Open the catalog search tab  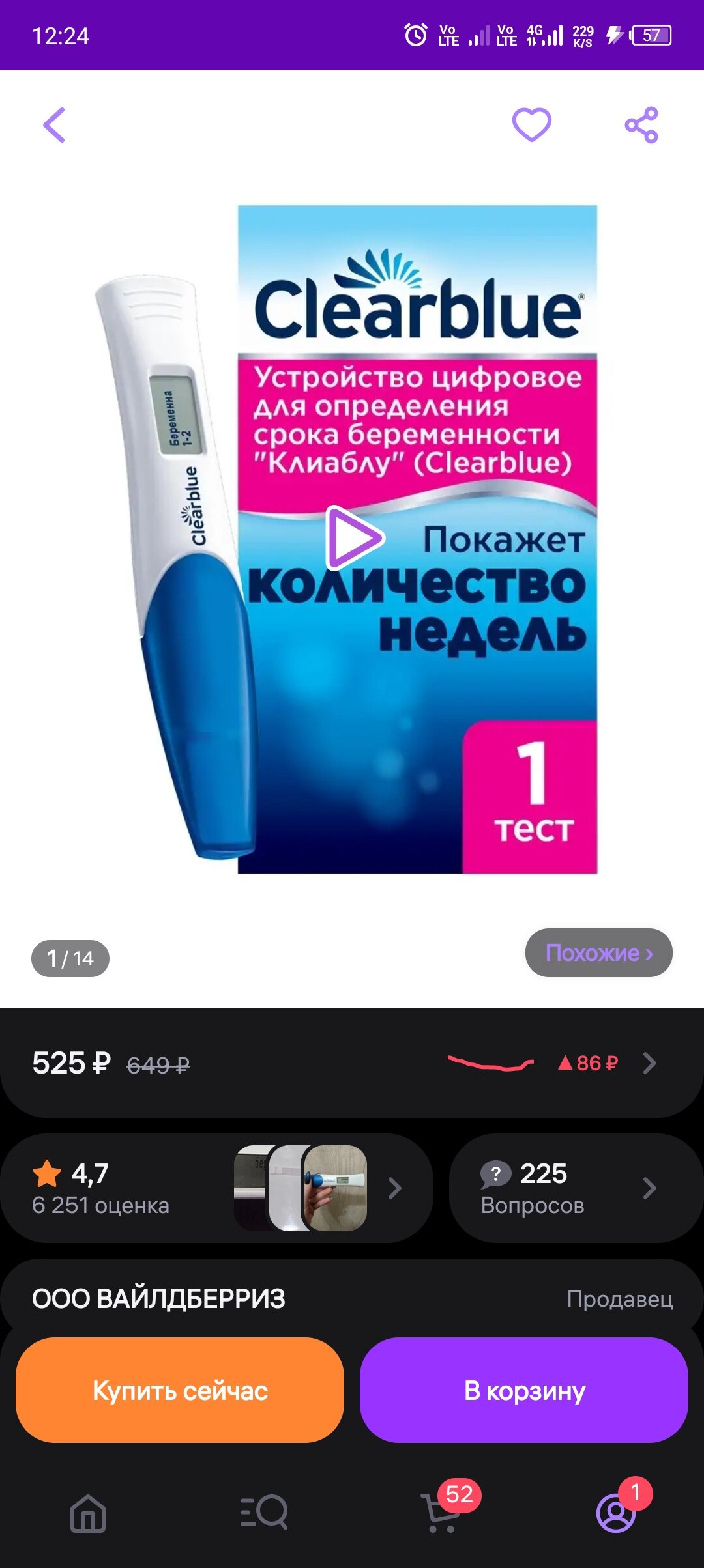click(x=264, y=1511)
